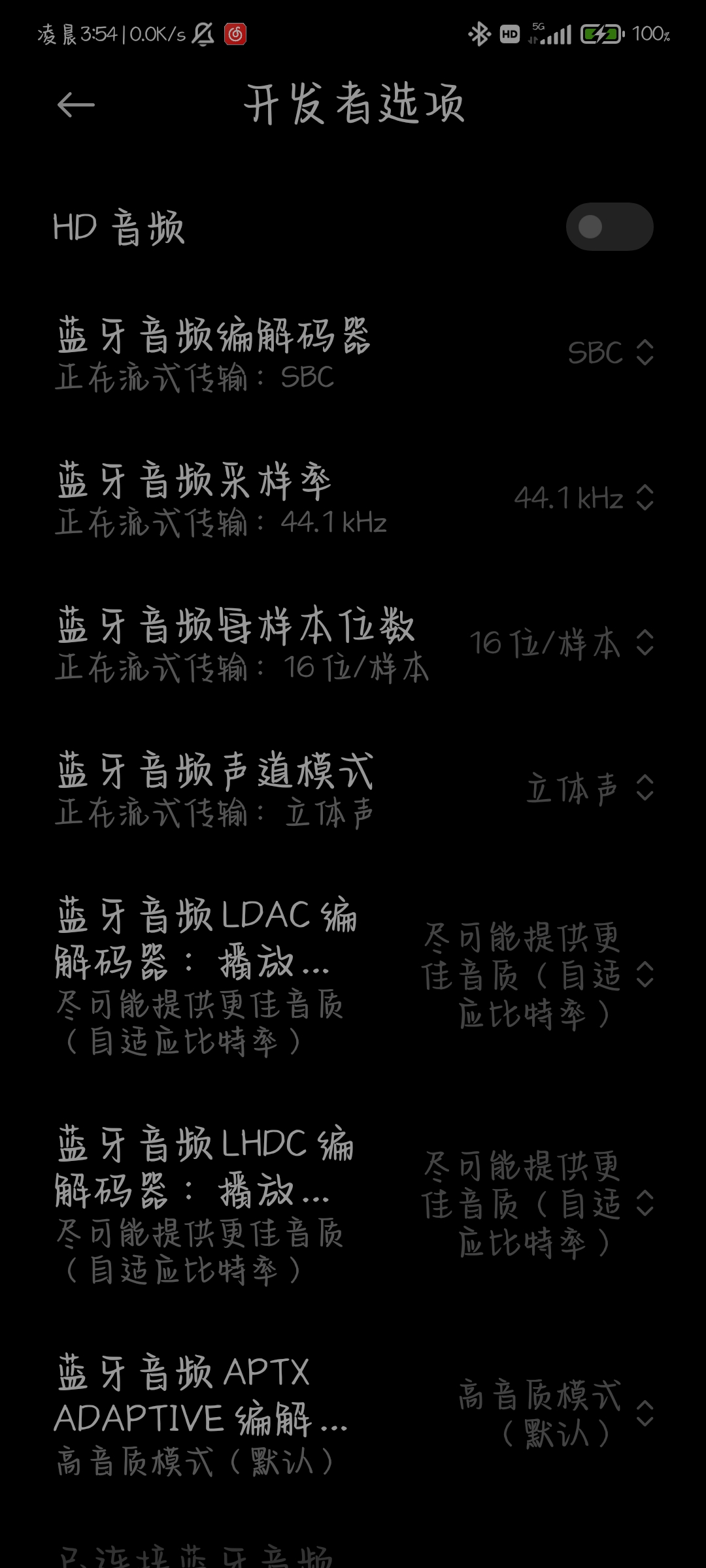Choose 蓝牙音频 LDAC 编解码器 playback quality
Viewport: 706px width, 1568px height.
point(537,975)
